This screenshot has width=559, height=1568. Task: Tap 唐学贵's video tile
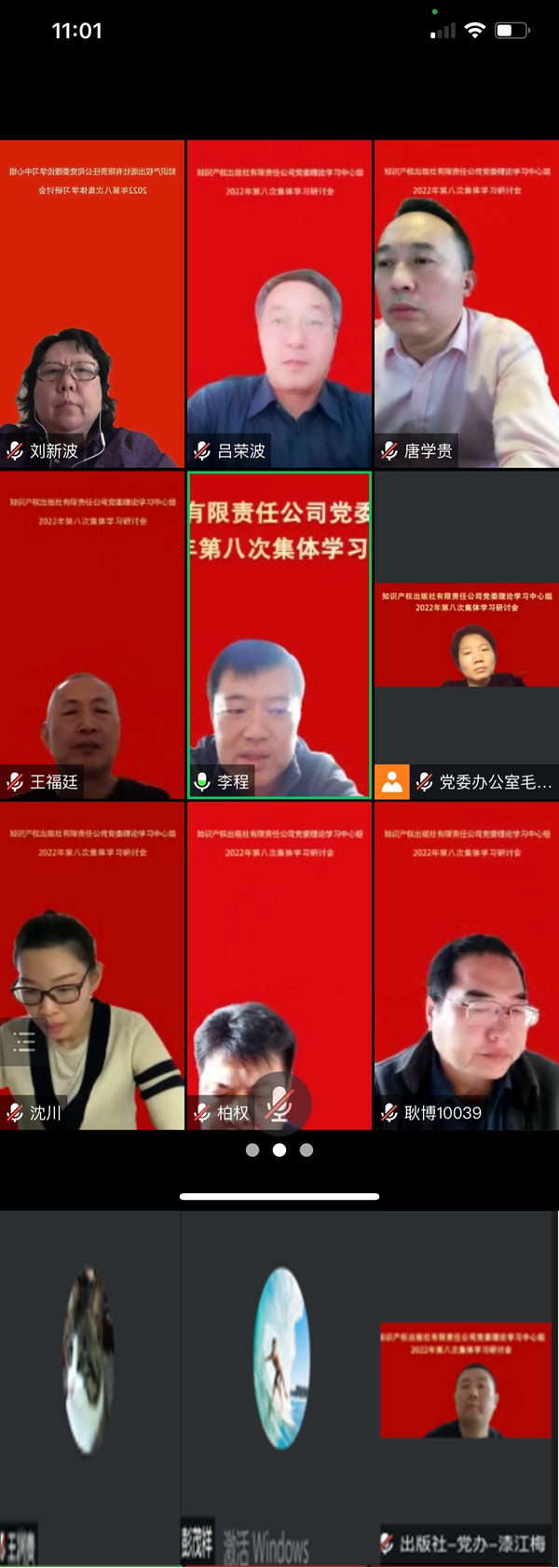click(466, 303)
